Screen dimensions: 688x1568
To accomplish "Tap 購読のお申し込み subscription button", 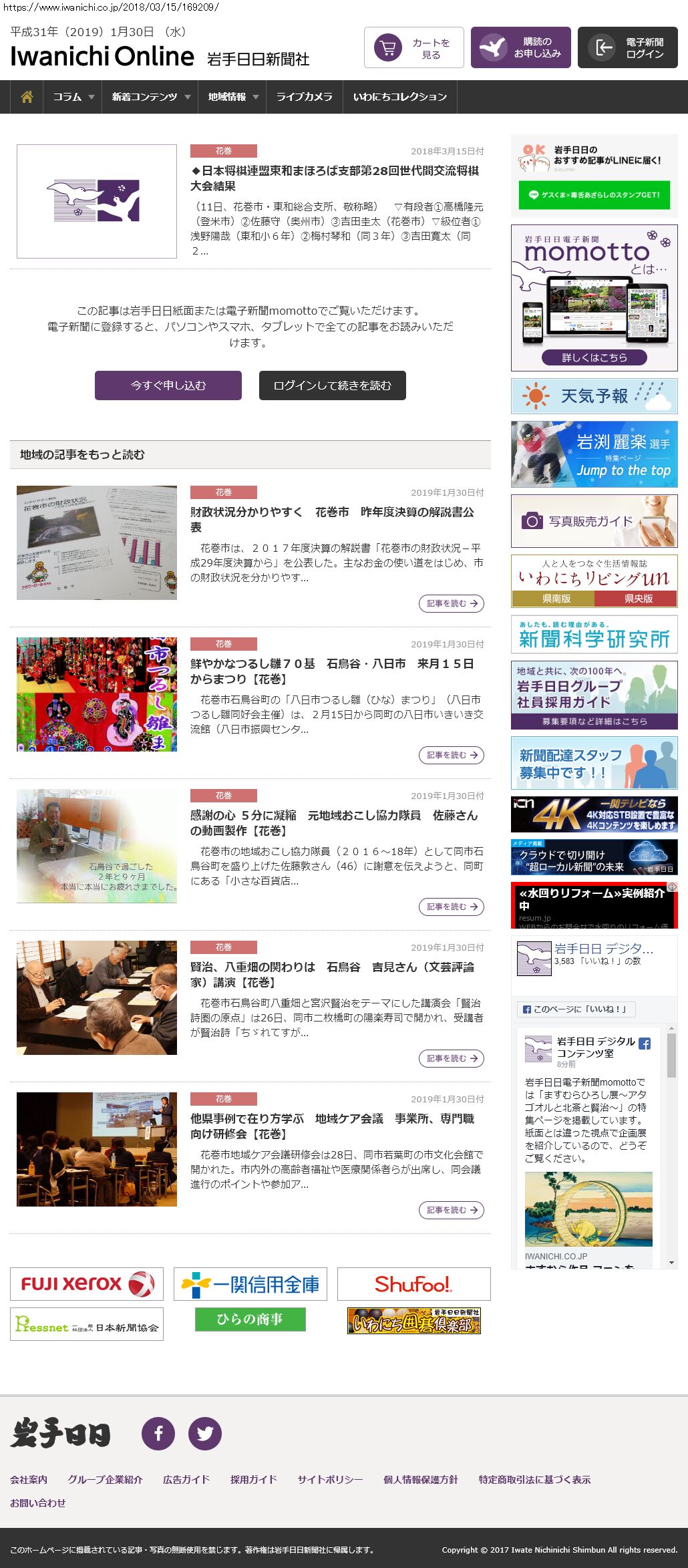I will click(x=520, y=47).
